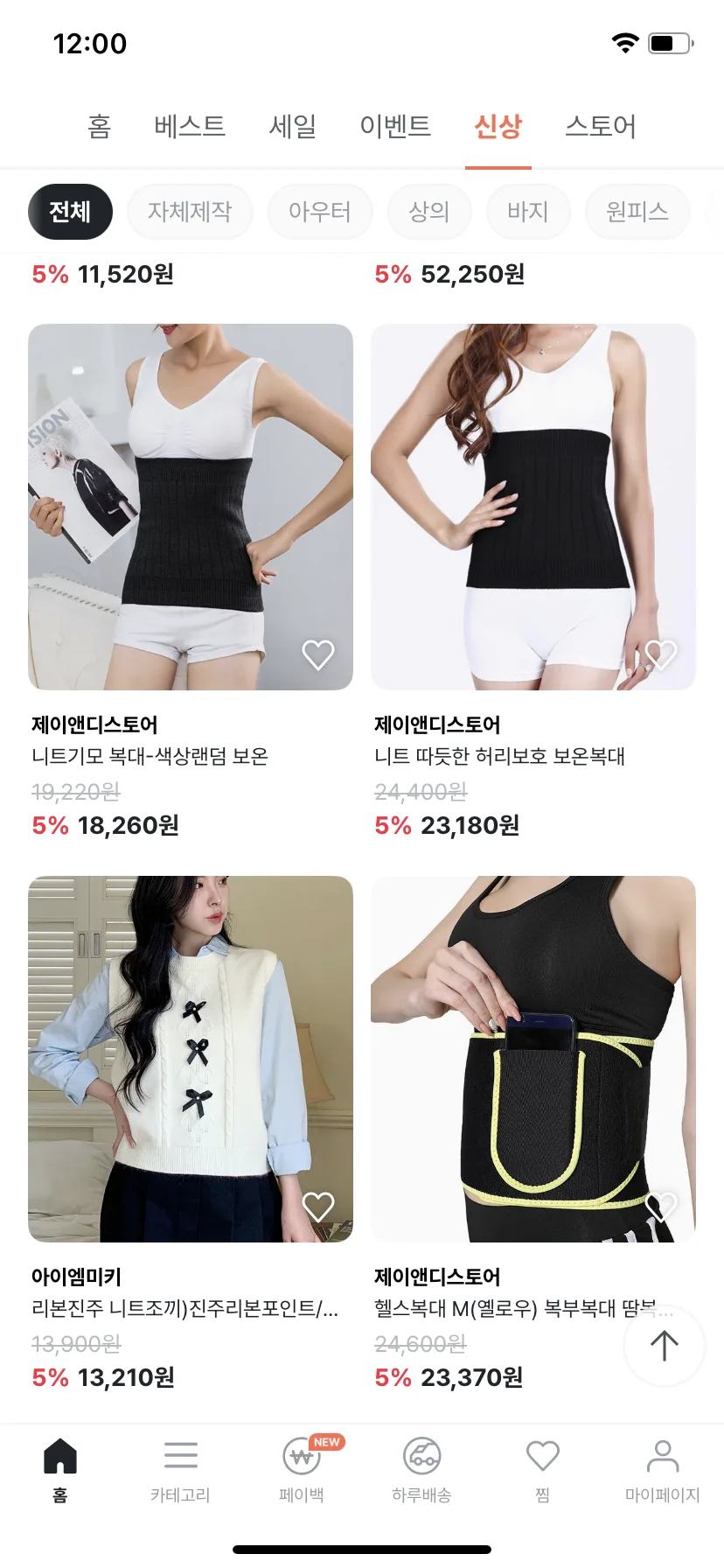Viewport: 724px width, 1568px height.
Task: Go to the 세일 tab
Action: (293, 127)
